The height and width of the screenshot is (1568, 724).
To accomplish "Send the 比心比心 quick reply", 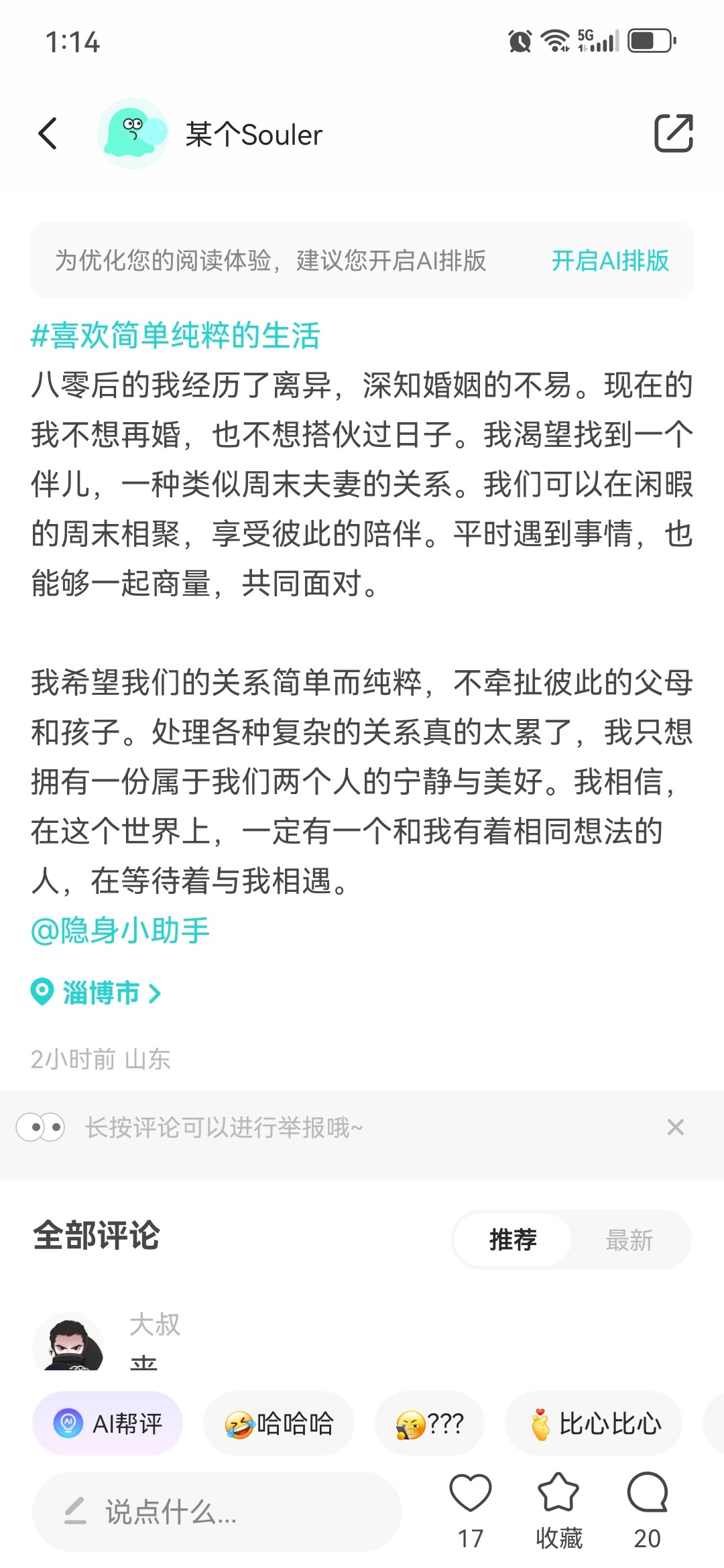I will click(x=594, y=1423).
